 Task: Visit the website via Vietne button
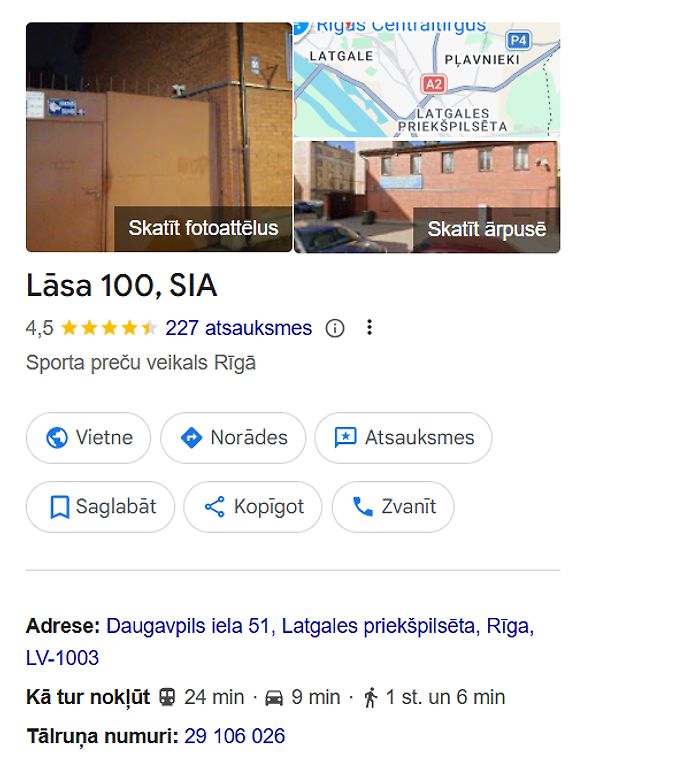88,438
